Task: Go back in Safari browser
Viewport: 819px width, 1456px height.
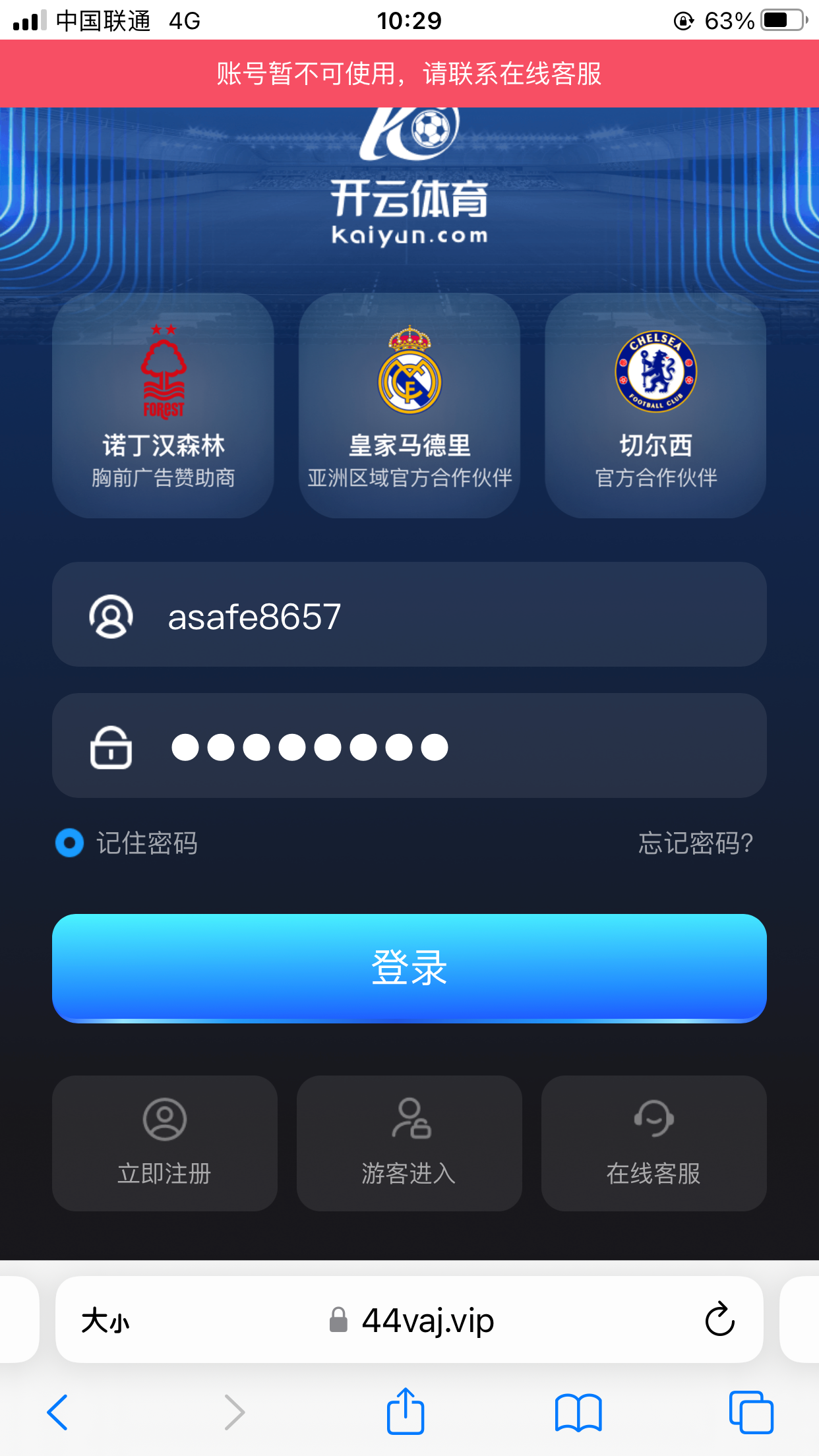Action: click(57, 1412)
